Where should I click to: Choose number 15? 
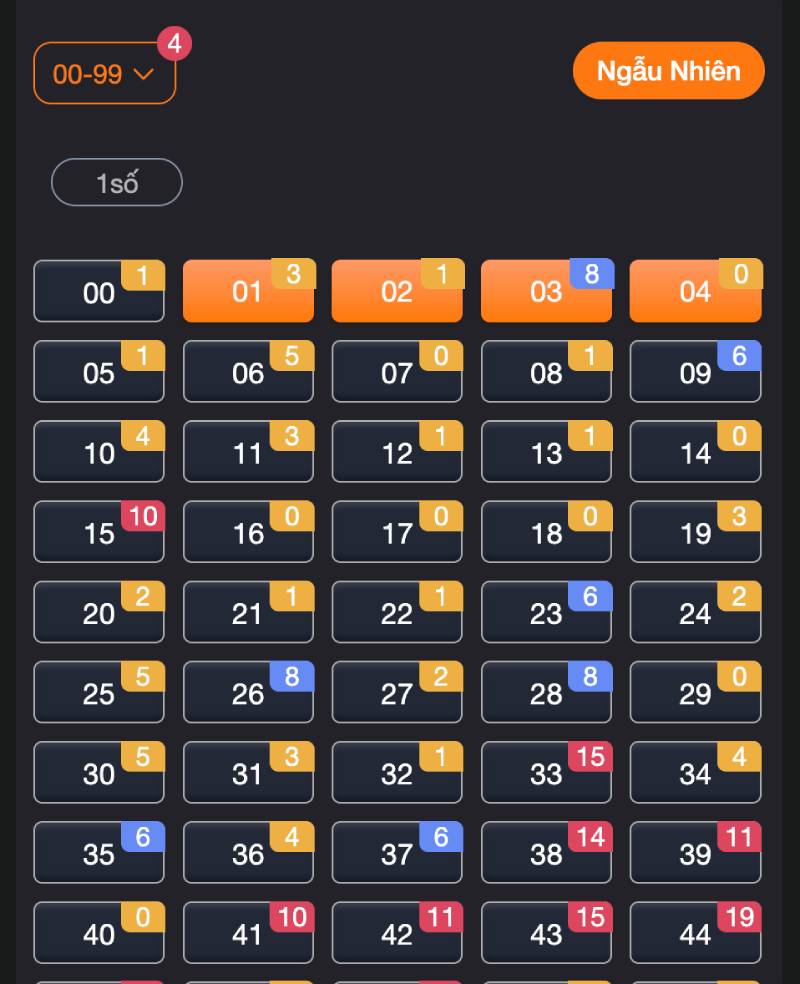coord(99,533)
